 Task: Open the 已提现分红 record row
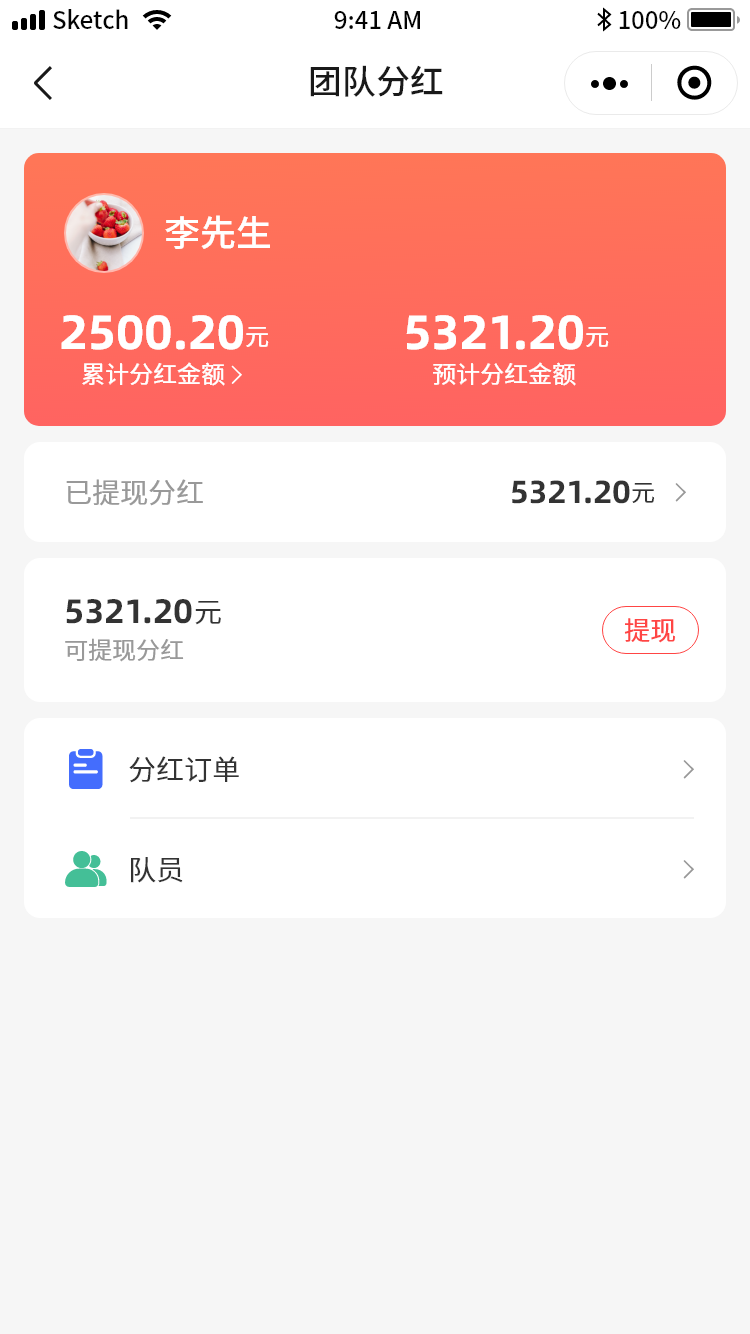tap(375, 492)
